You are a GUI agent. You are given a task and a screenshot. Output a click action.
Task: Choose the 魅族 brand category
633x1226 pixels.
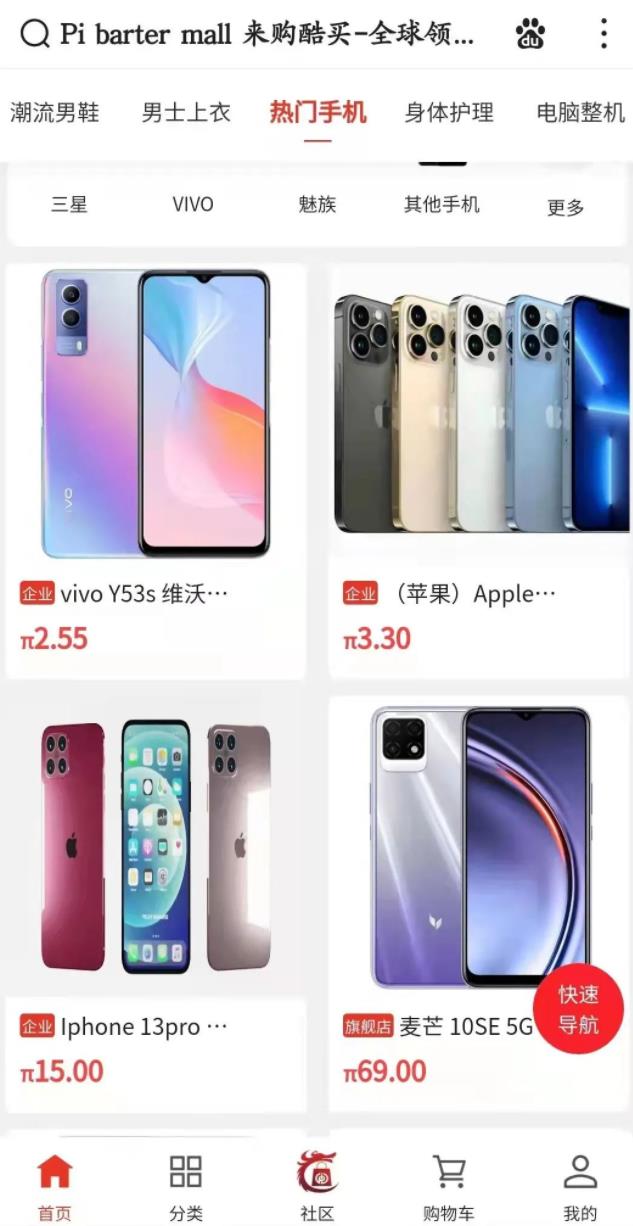317,205
